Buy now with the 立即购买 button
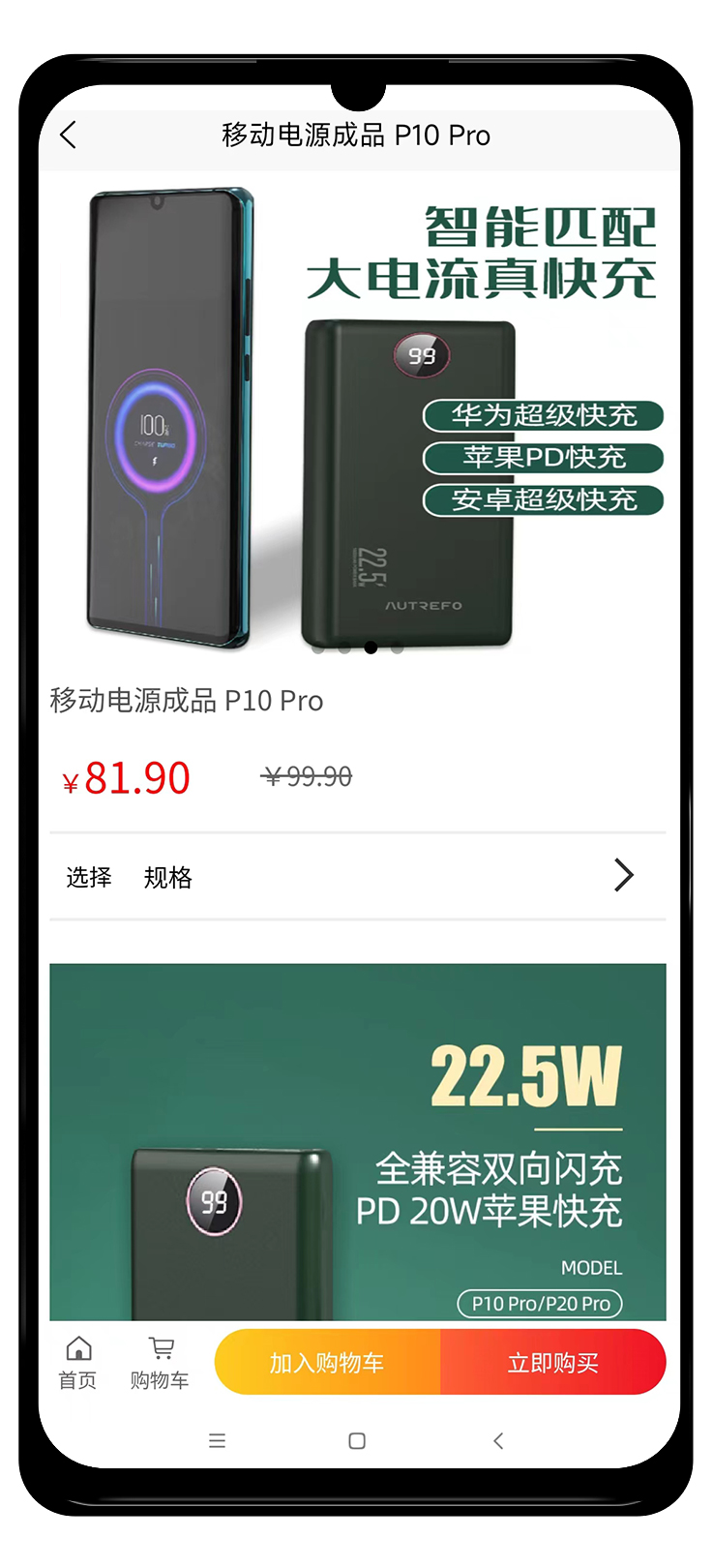The width and height of the screenshot is (713, 1568). (552, 1363)
